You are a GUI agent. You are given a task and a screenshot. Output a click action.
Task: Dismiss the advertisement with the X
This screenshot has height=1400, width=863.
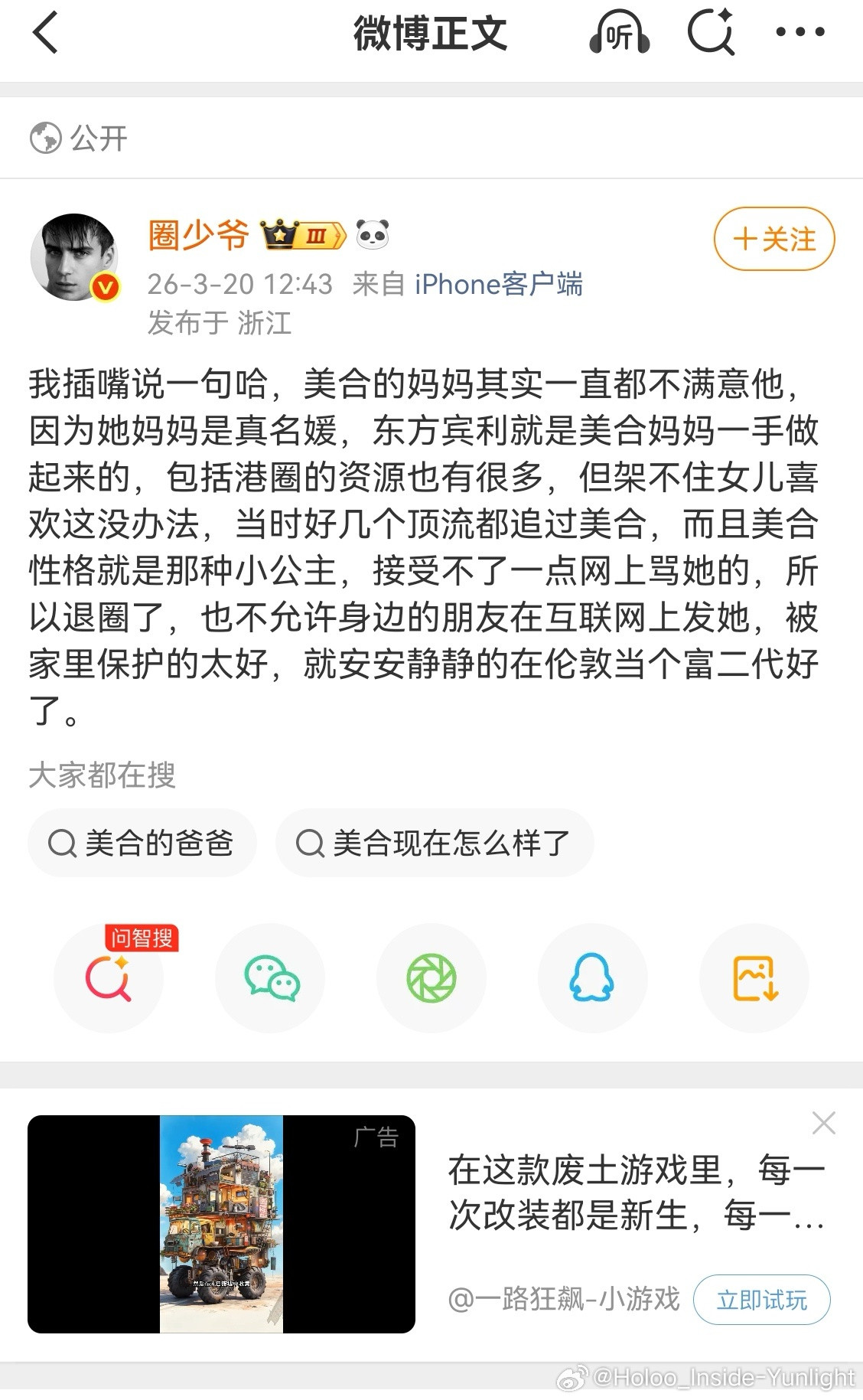click(824, 1122)
